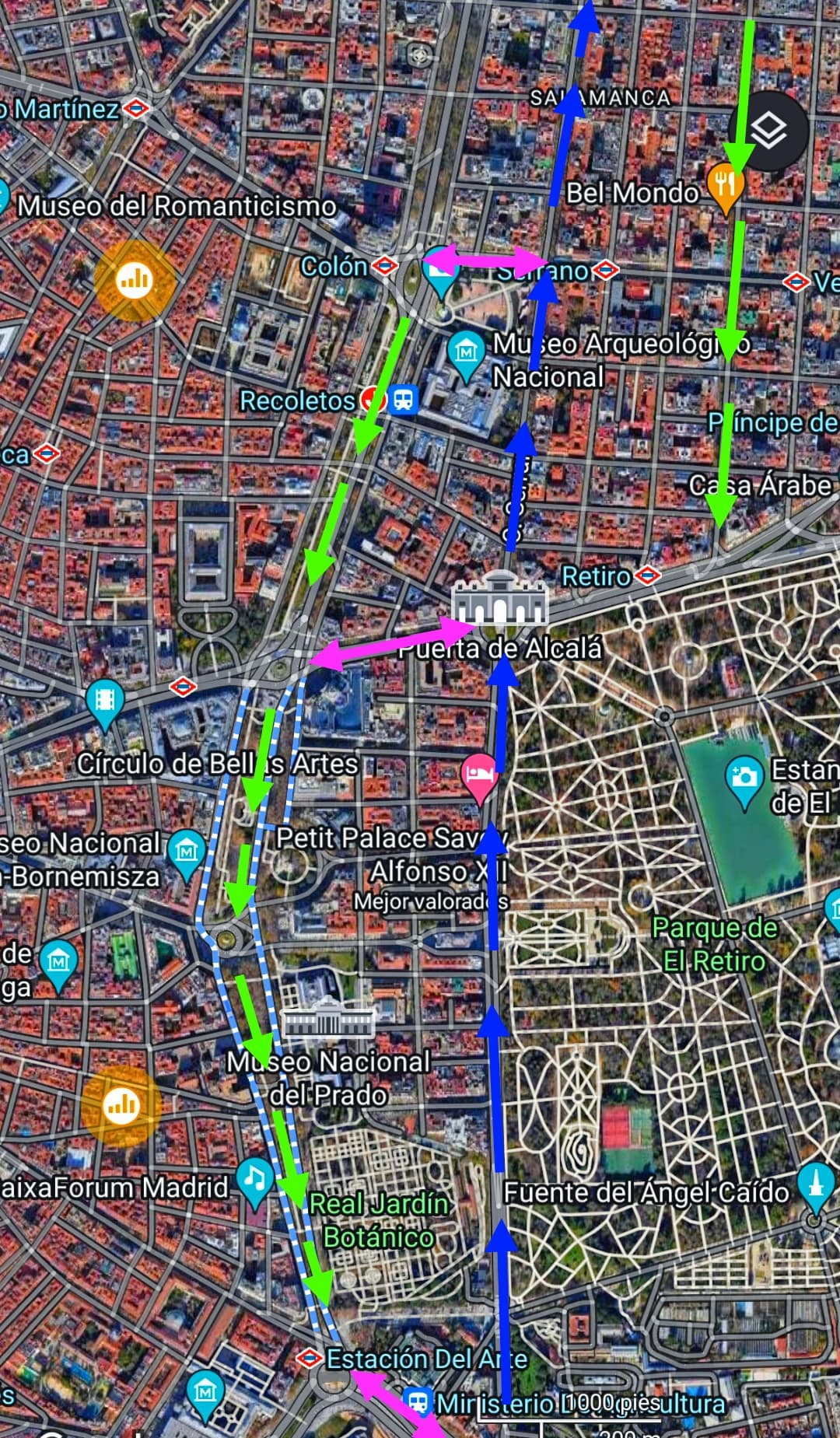
Task: Tap the Puerta de Alcalá landmark icon
Action: (x=500, y=597)
